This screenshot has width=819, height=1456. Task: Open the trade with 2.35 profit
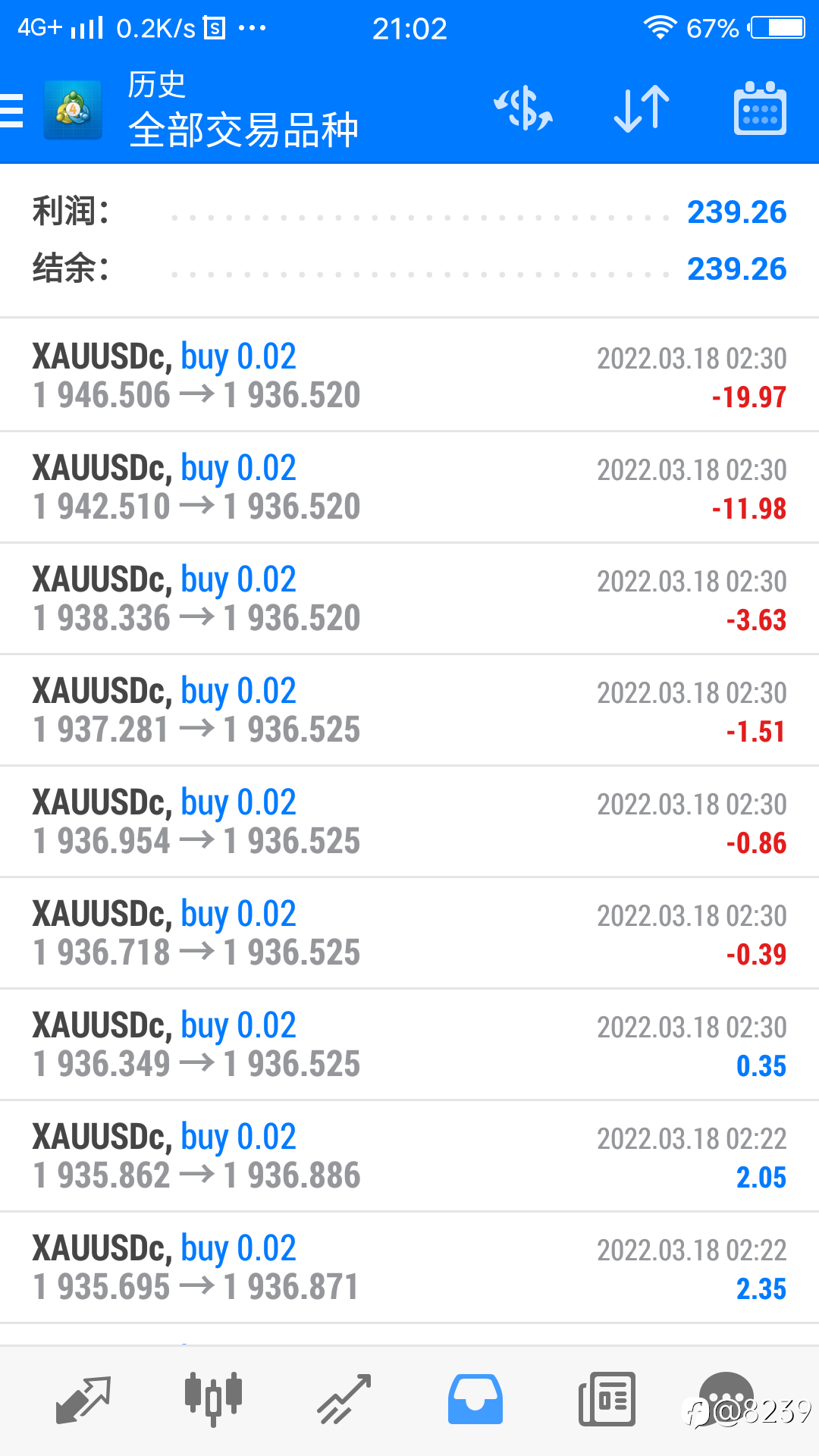coord(409,1267)
